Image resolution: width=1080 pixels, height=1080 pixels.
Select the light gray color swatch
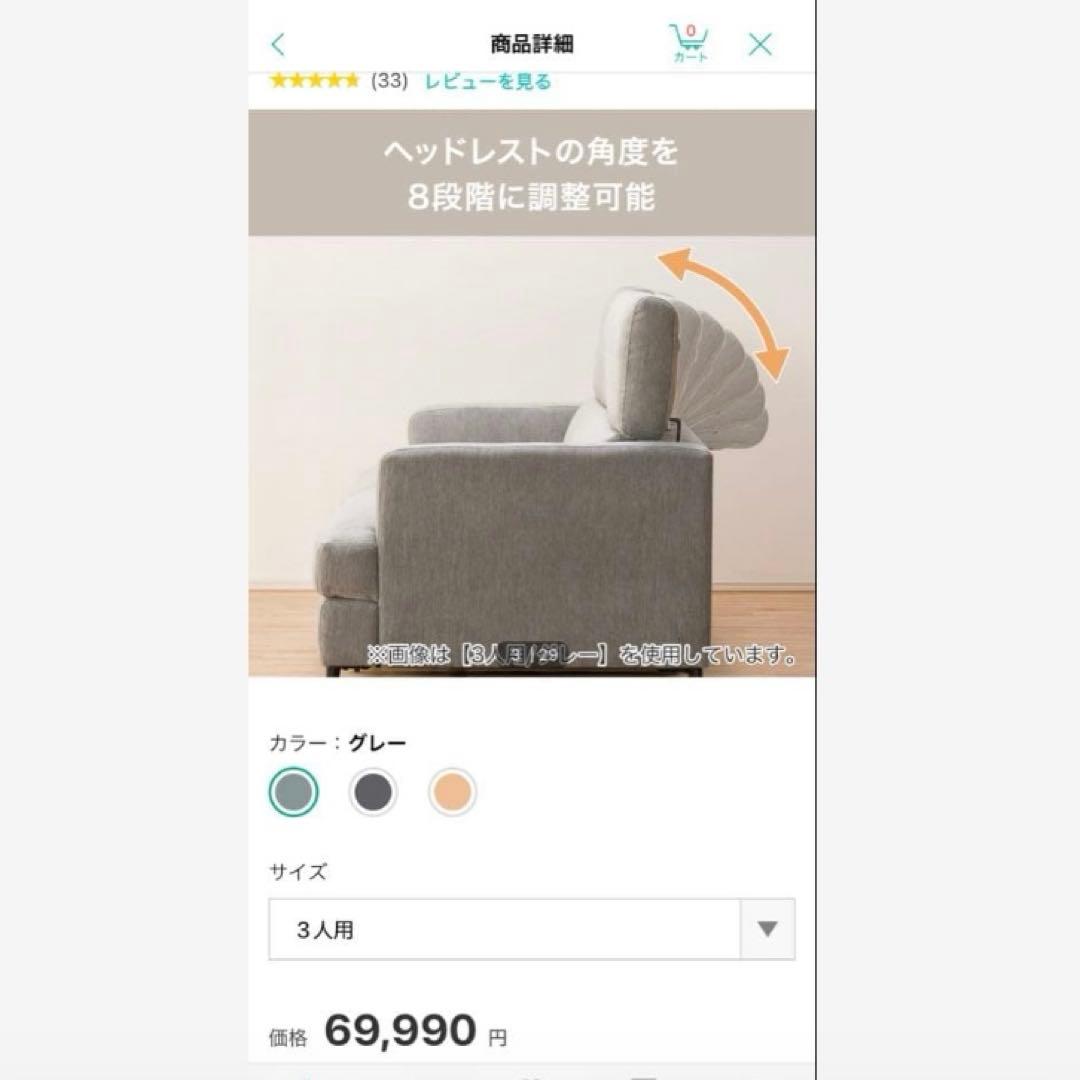pos(294,793)
